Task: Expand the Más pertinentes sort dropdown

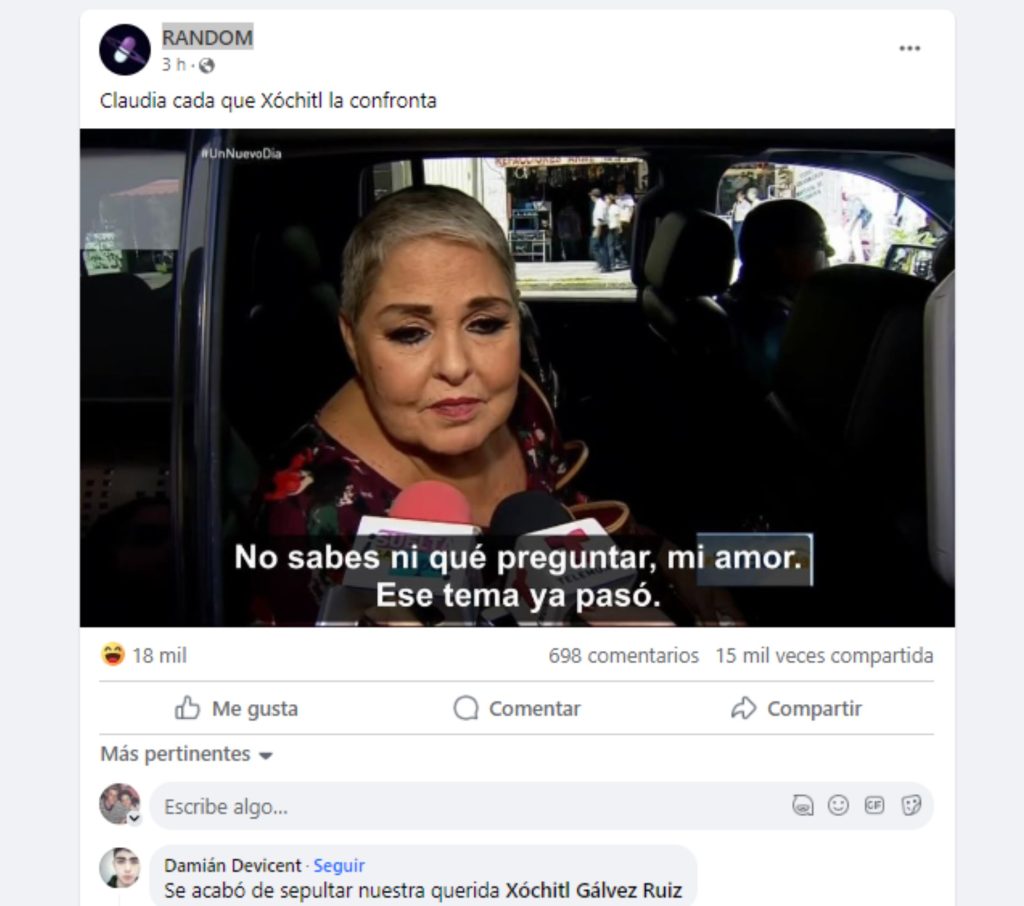Action: [x=187, y=755]
